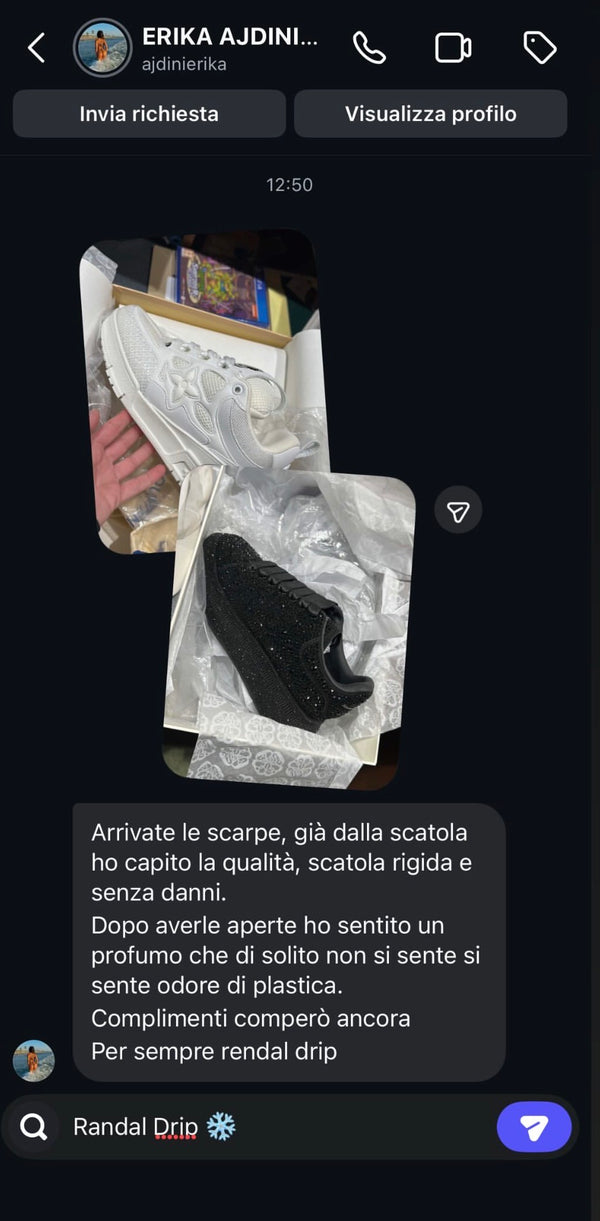Start a video call with Erika

point(453,47)
